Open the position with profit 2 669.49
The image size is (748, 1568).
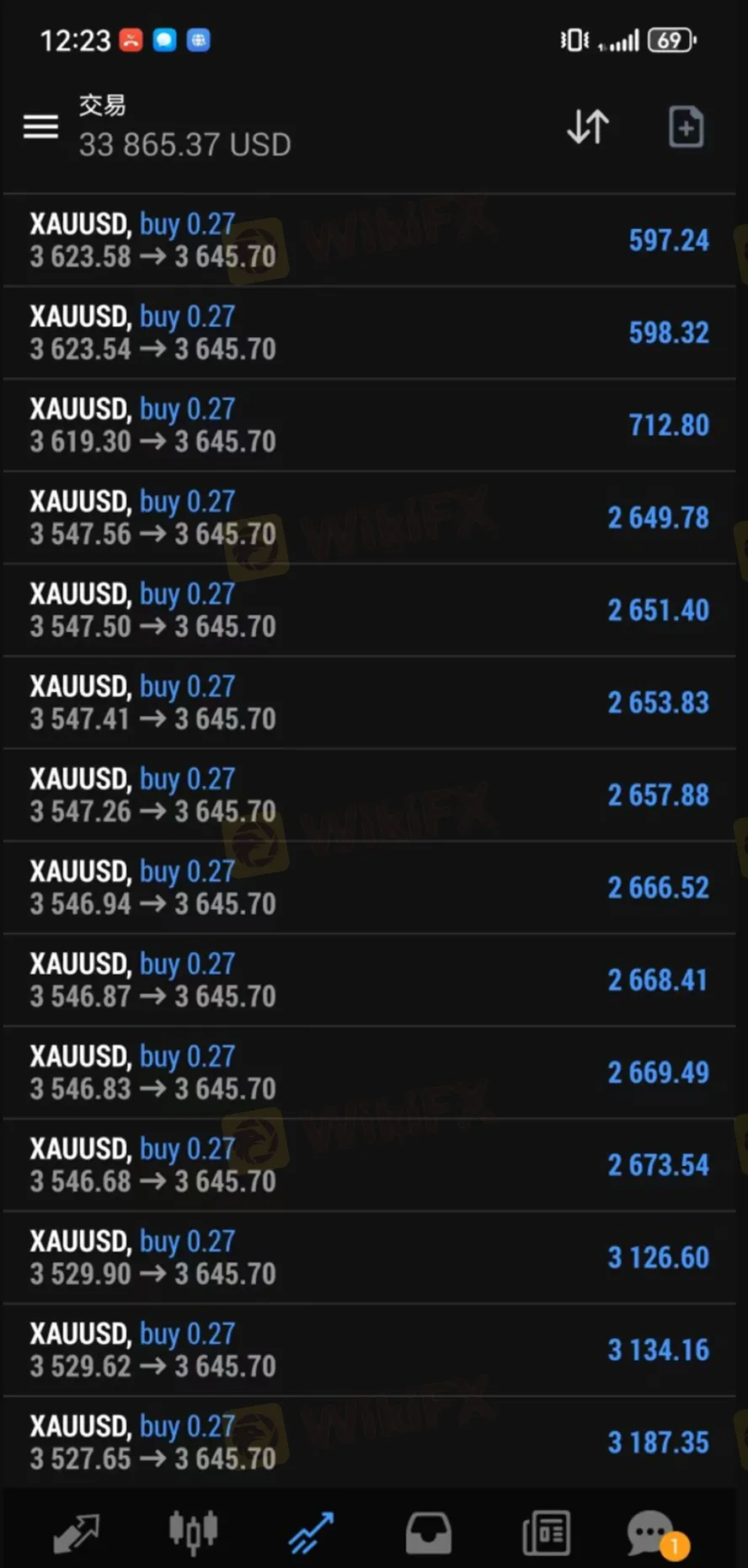(370, 1073)
